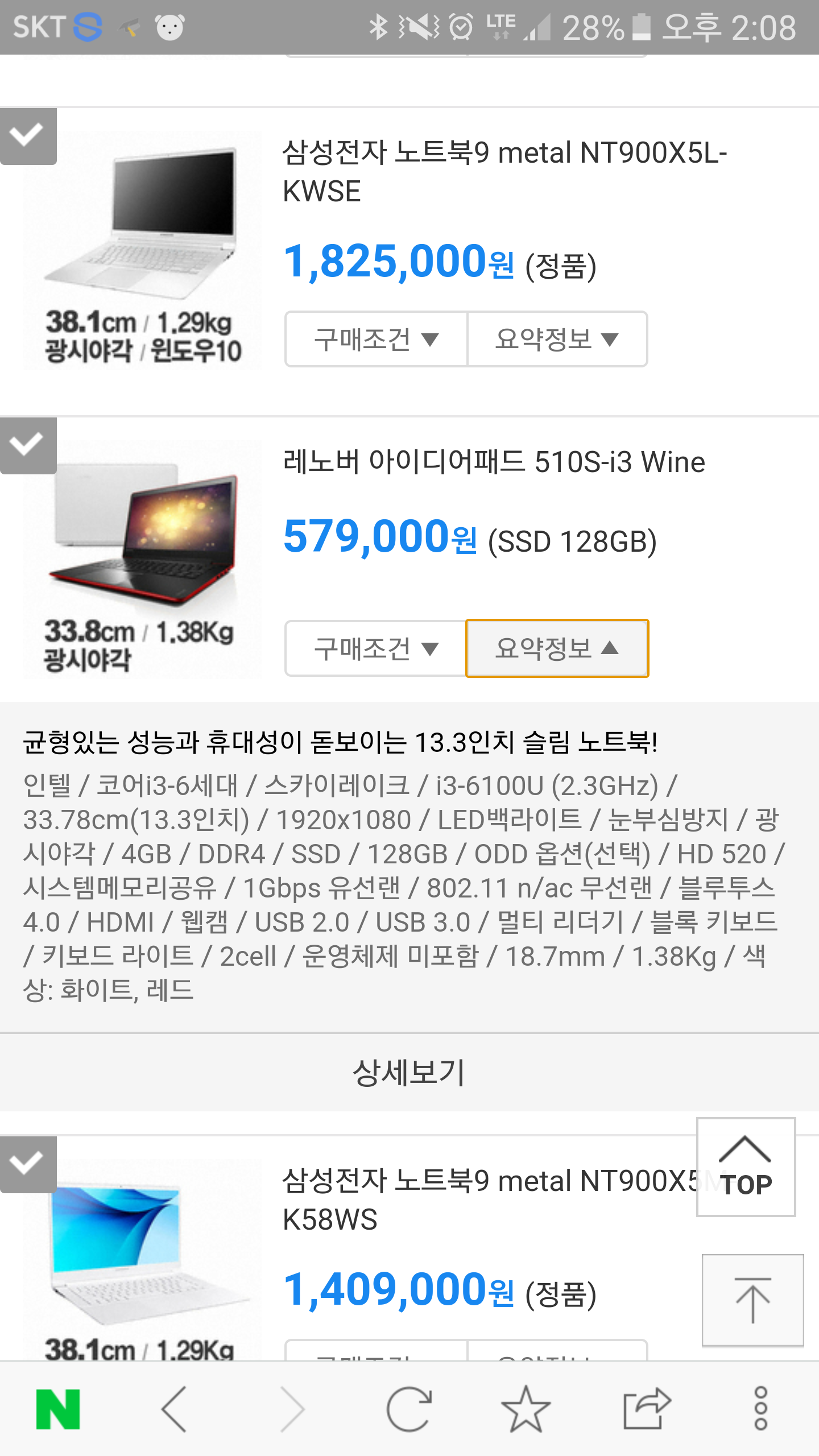
Task: Open the browser overflow menu
Action: tap(760, 1409)
